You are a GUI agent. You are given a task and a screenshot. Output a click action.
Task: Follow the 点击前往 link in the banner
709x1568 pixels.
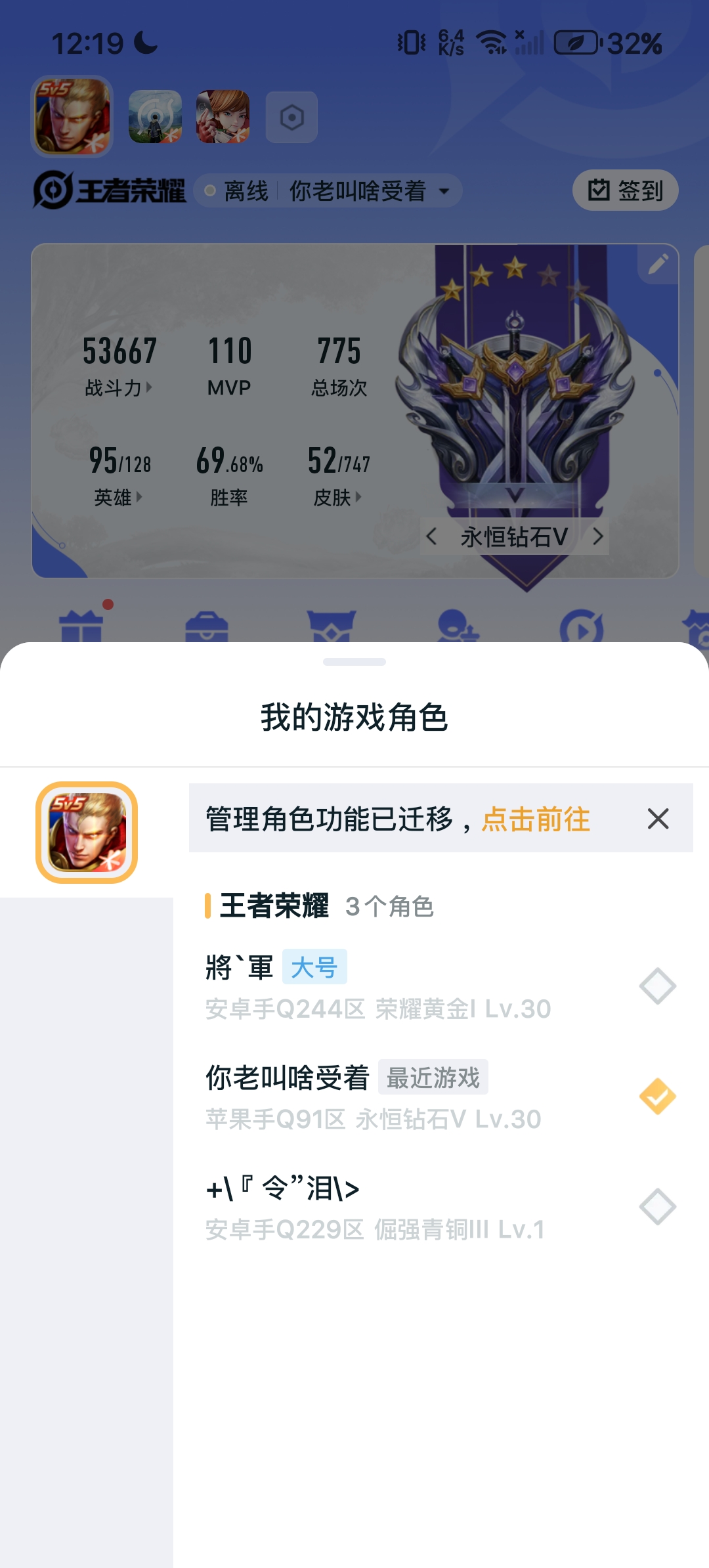(x=536, y=819)
